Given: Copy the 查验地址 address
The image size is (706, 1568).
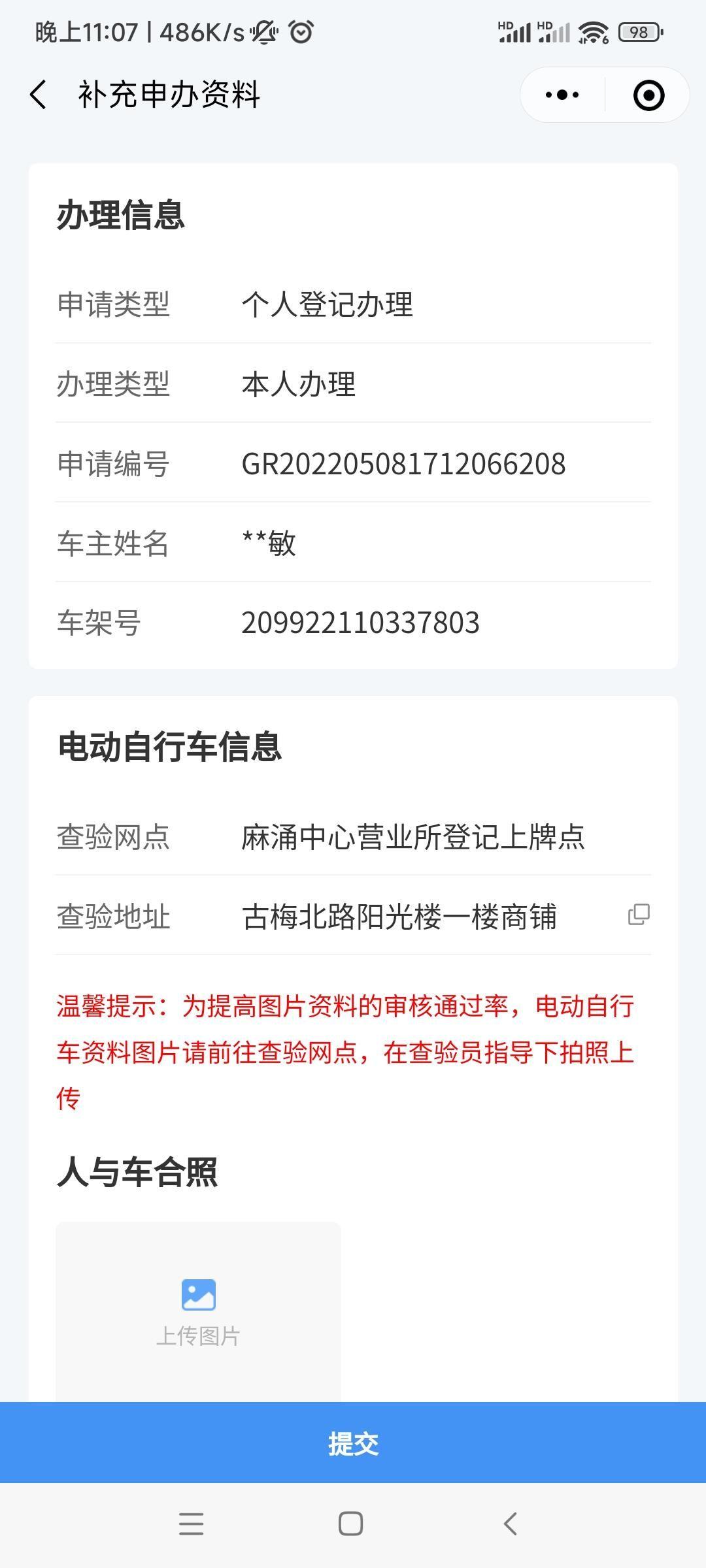Looking at the screenshot, I should [x=638, y=915].
